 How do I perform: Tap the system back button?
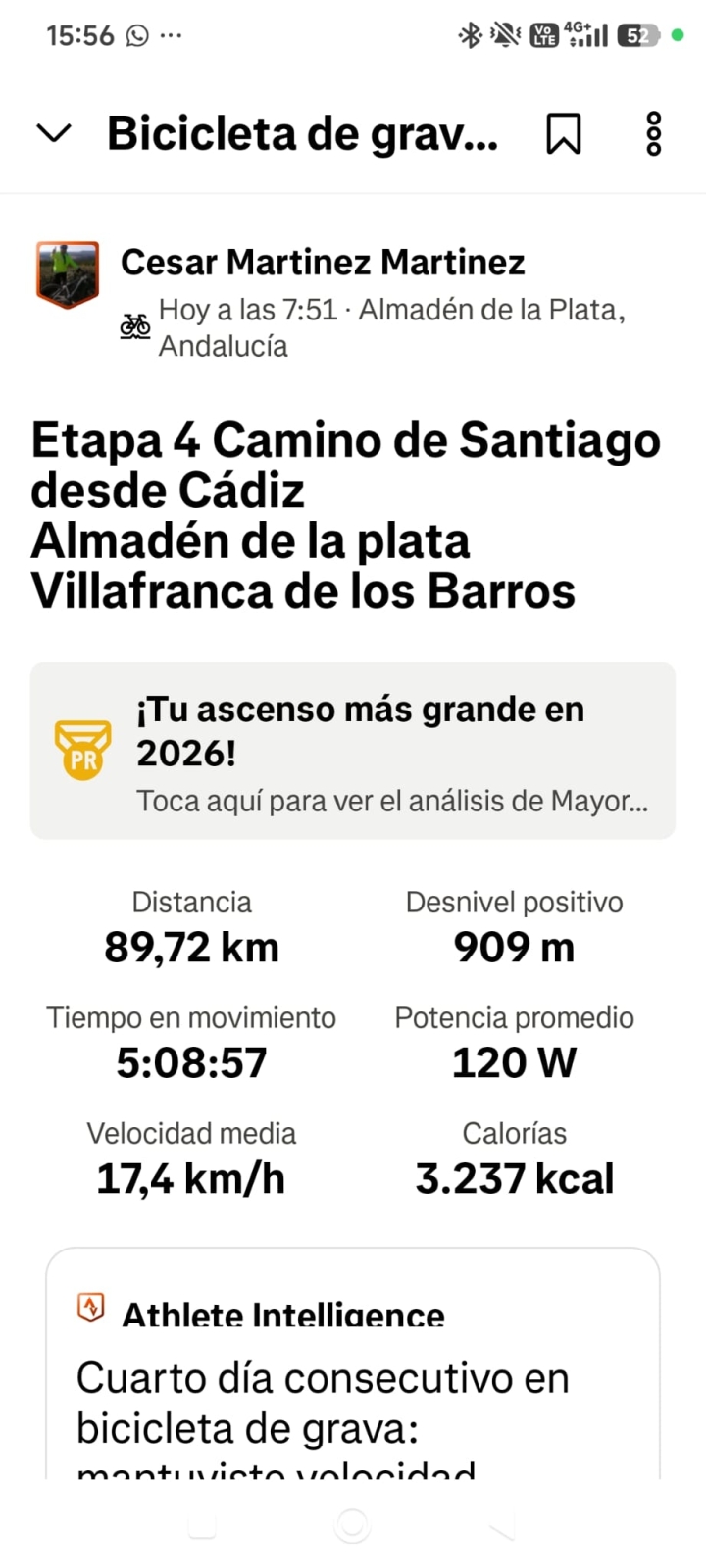point(502,1525)
